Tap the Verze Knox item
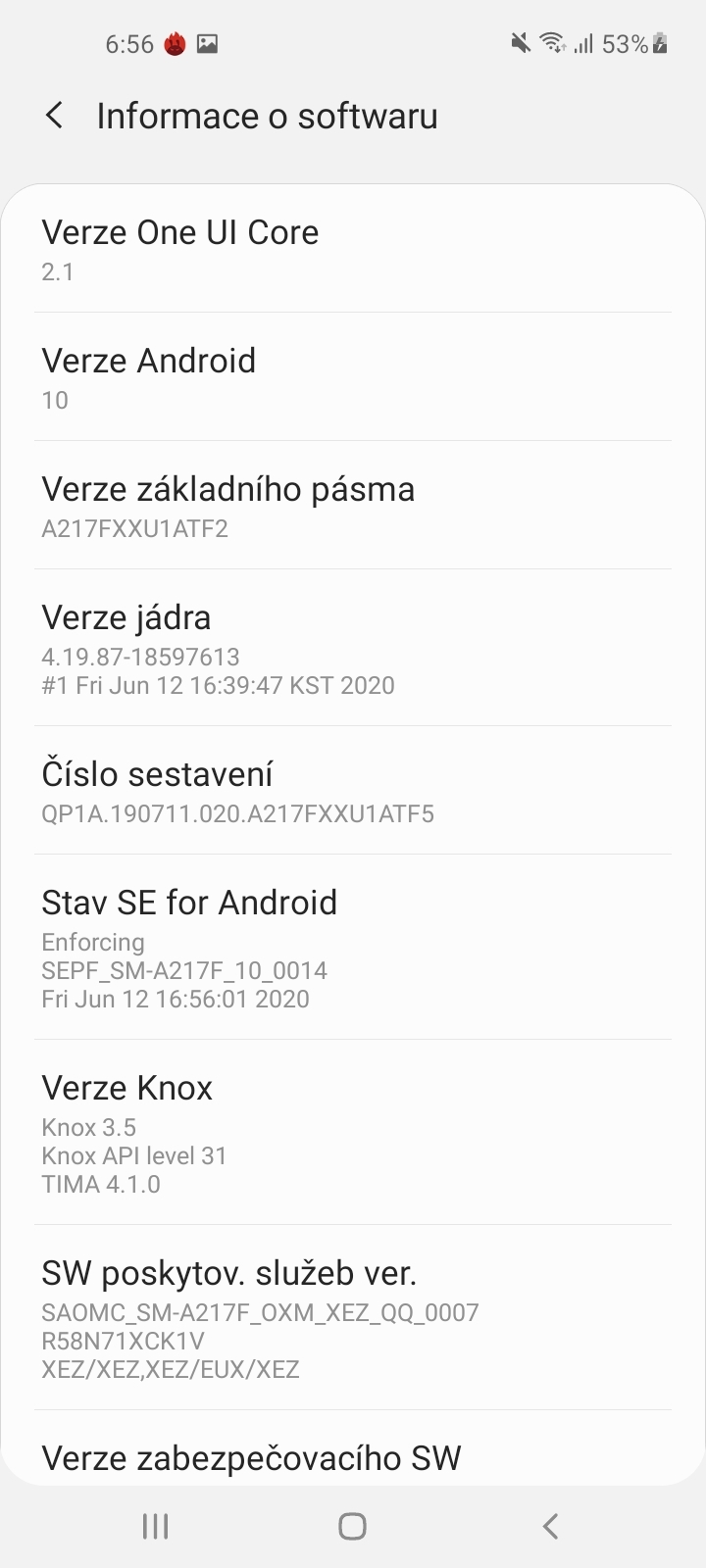Screen dimensions: 706x1568 (x=353, y=1132)
